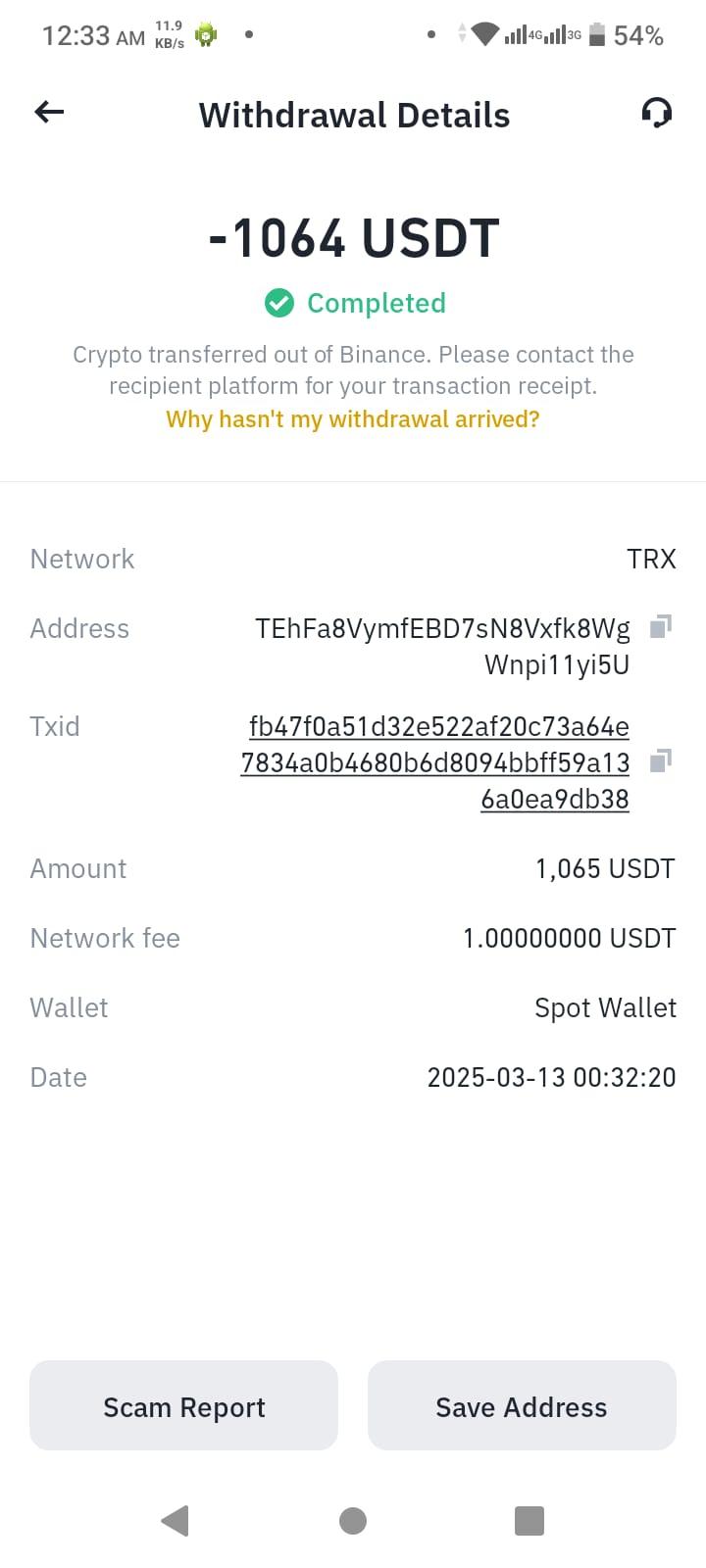Copy the withdrawal address
Screen dimensions: 706x1568
point(661,626)
